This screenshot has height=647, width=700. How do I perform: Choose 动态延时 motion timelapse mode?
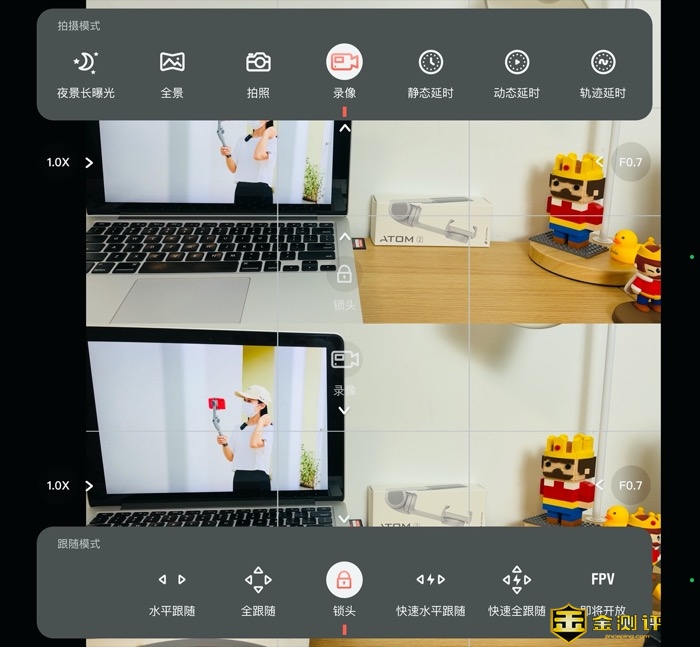click(516, 63)
